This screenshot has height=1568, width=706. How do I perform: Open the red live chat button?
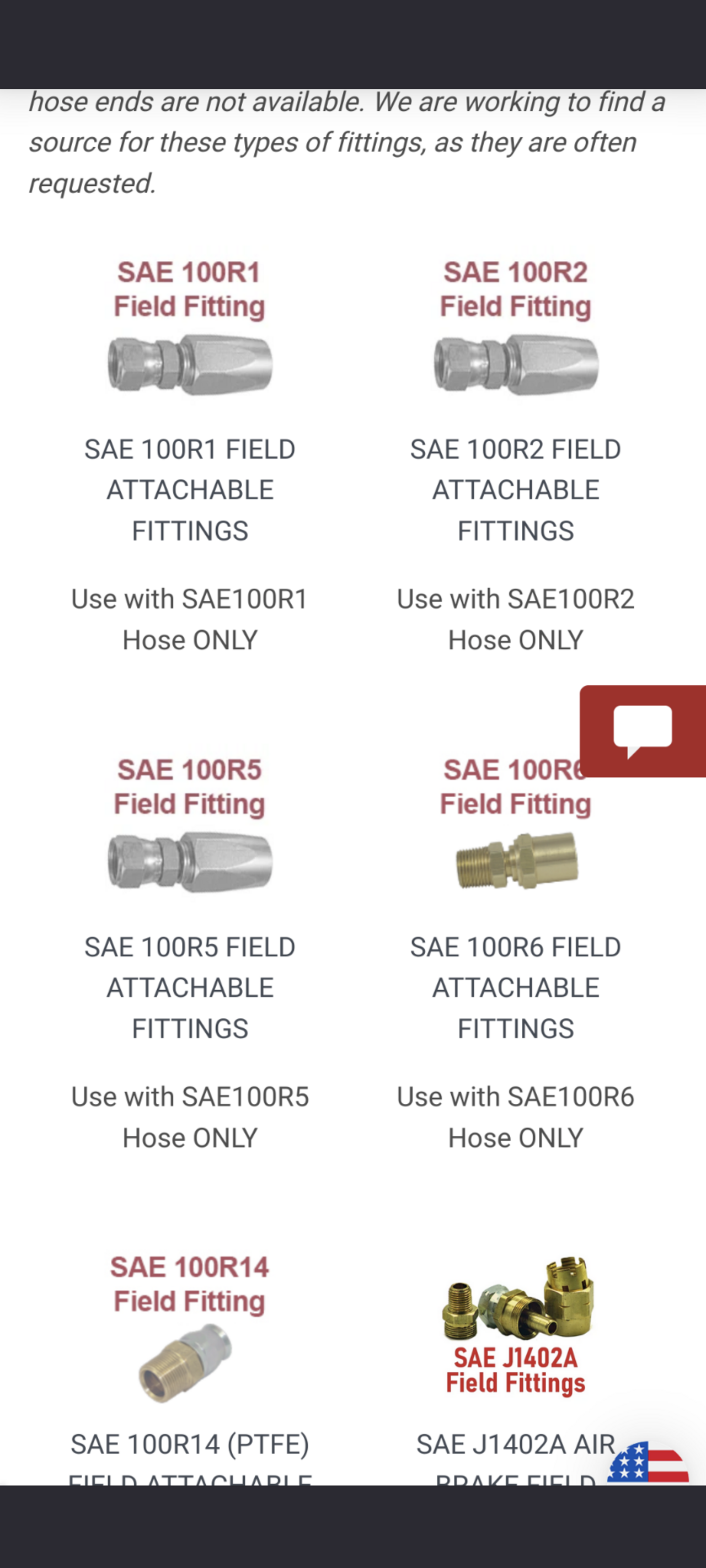coord(643,731)
